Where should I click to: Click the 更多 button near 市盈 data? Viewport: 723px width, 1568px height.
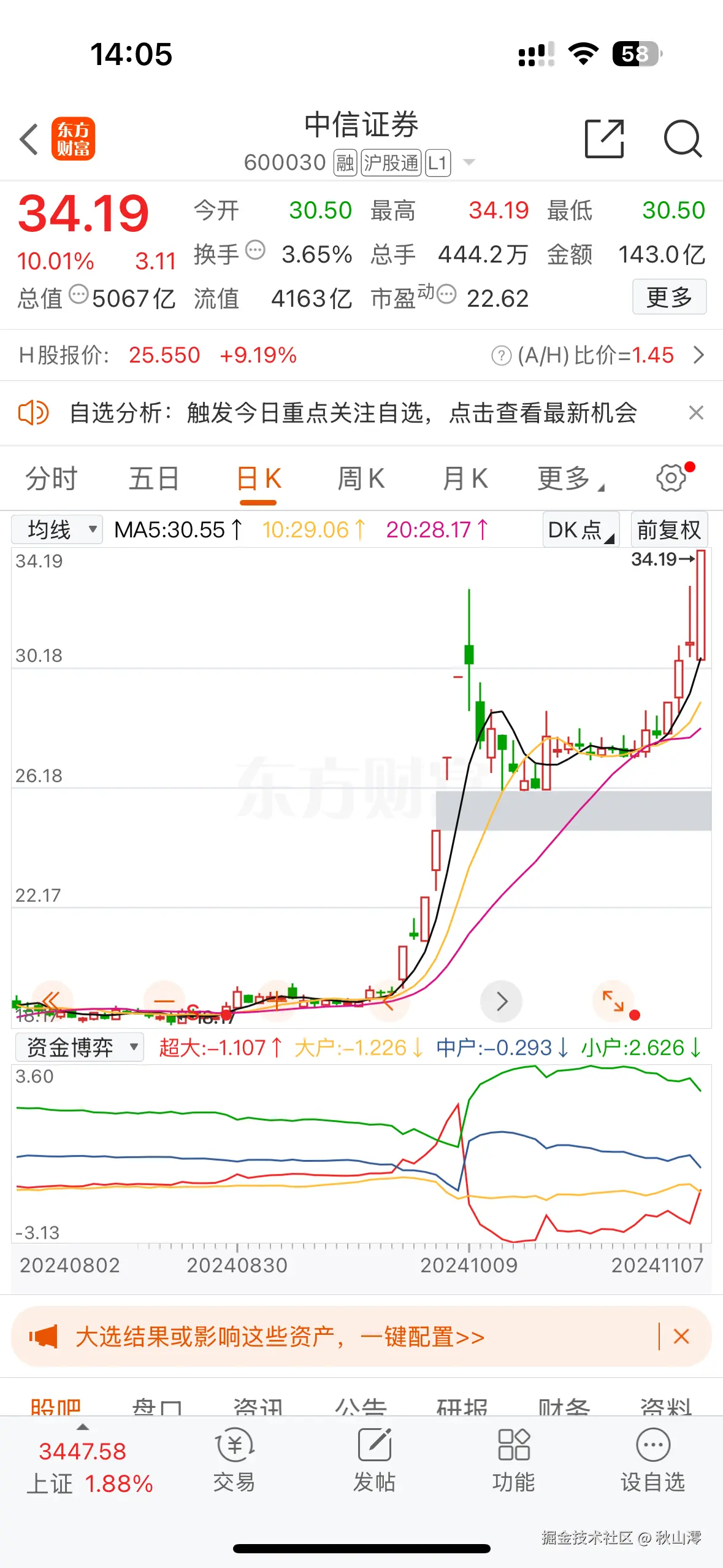[x=669, y=297]
